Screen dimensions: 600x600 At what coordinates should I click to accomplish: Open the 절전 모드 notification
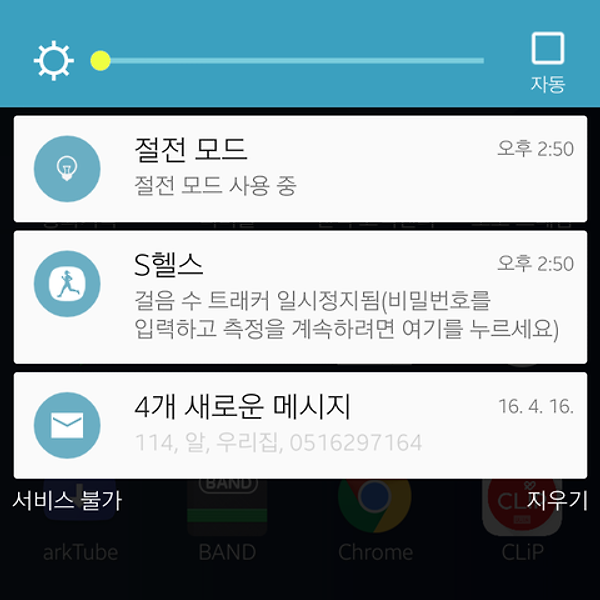point(300,168)
